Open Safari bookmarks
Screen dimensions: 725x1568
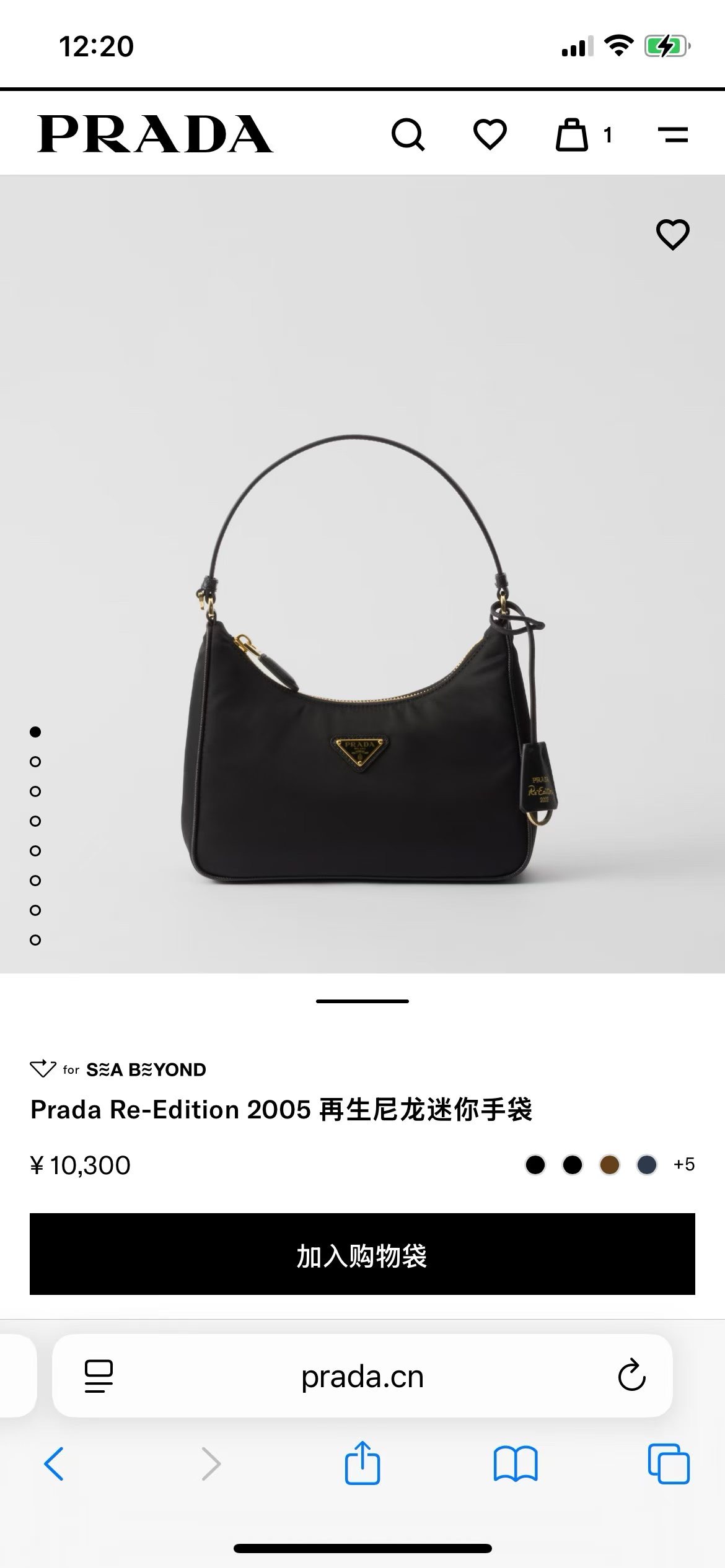[516, 1464]
